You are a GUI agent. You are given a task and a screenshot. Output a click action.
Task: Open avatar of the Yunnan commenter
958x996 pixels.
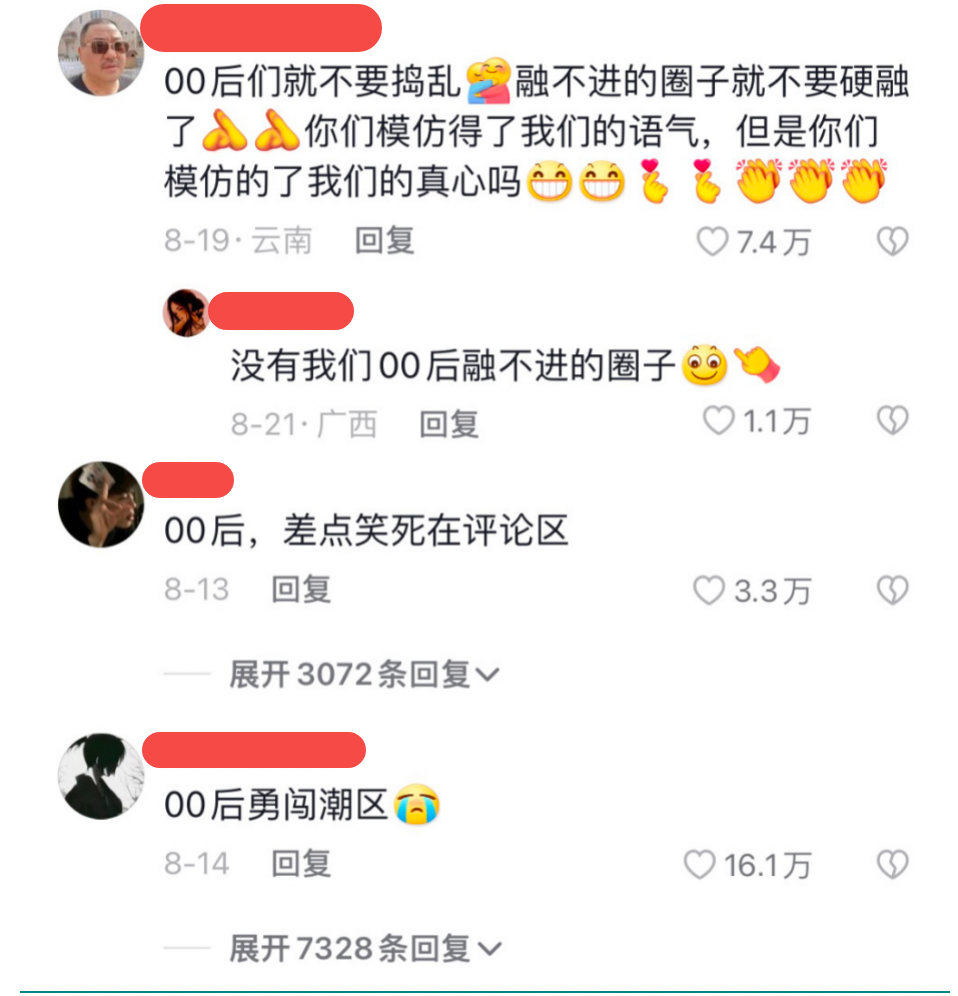pyautogui.click(x=100, y=53)
